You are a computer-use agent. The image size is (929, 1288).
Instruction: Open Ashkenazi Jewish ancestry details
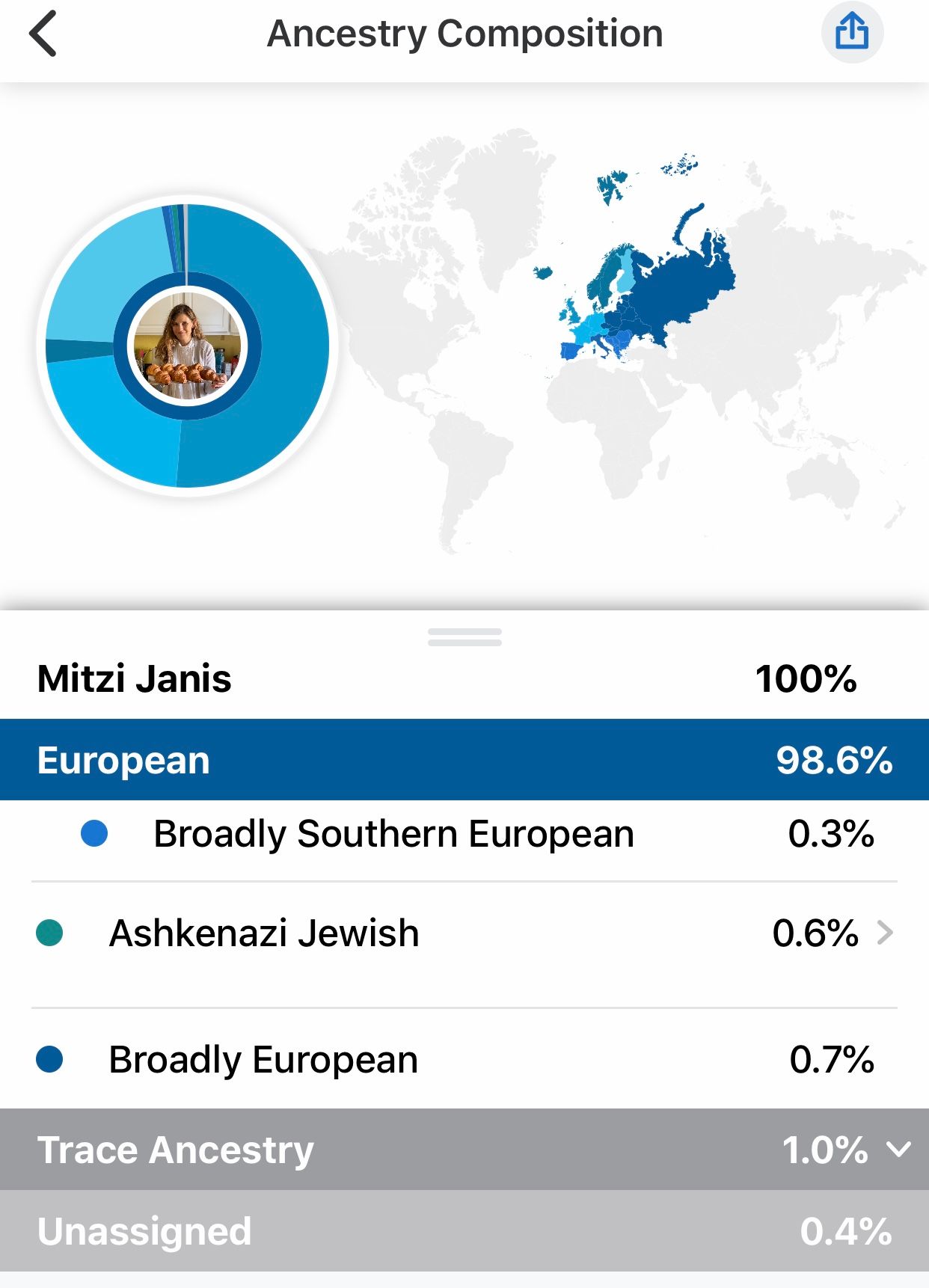(x=464, y=933)
